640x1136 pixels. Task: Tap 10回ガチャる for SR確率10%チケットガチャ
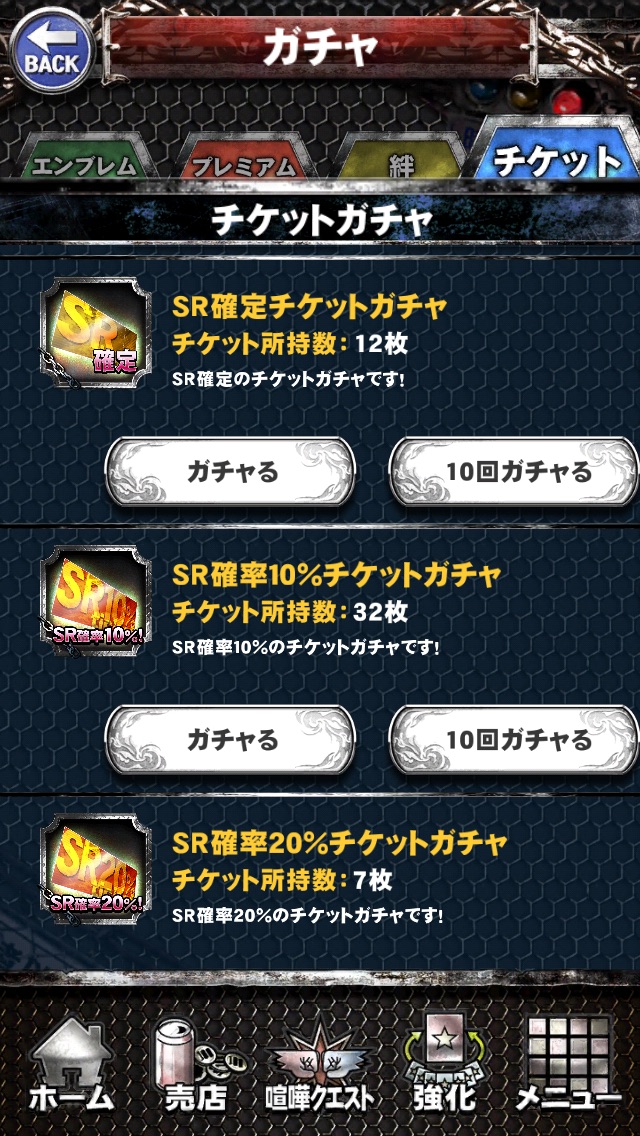point(514,740)
